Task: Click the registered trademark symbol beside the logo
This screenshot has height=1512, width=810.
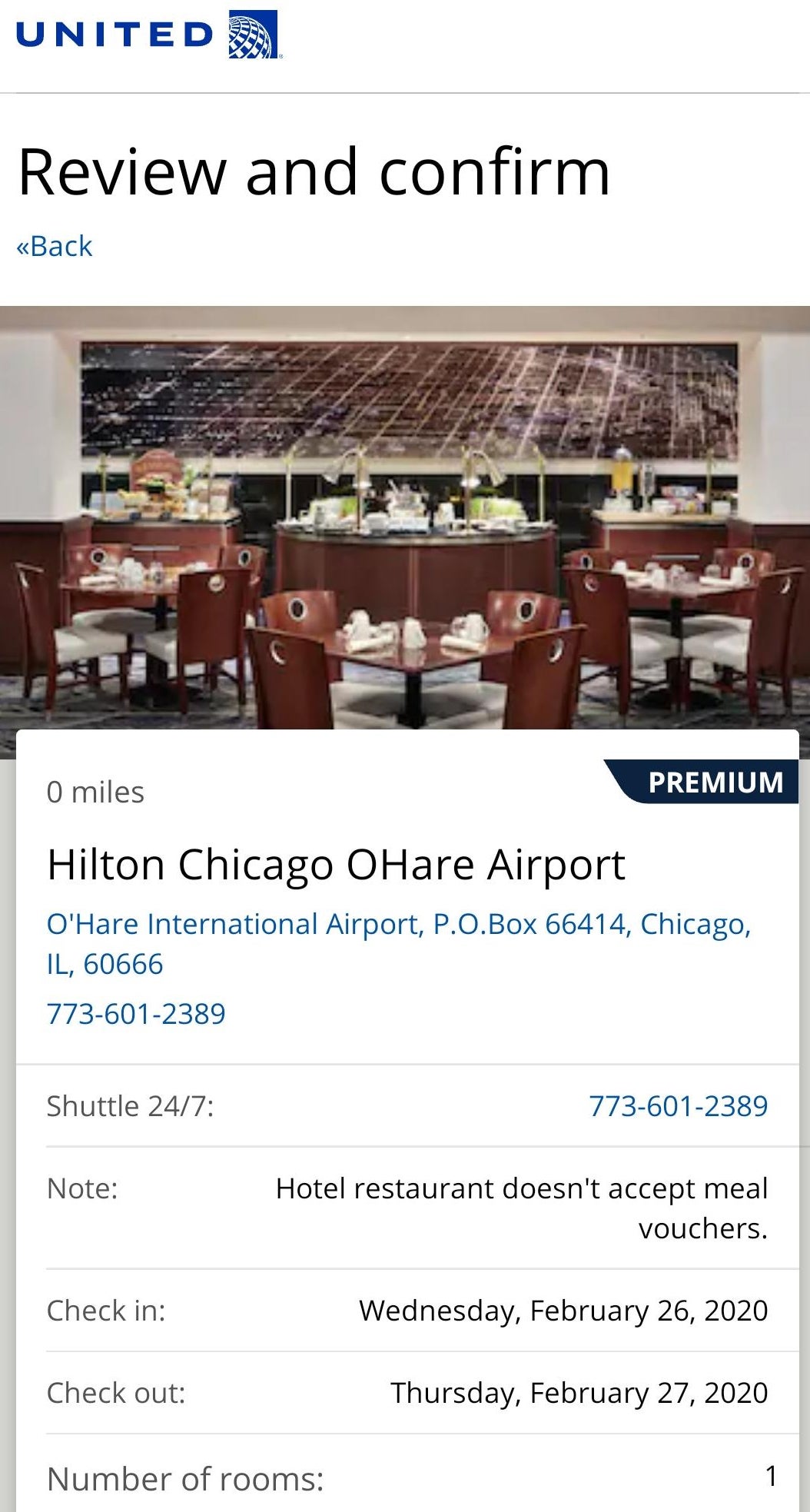Action: coord(282,55)
